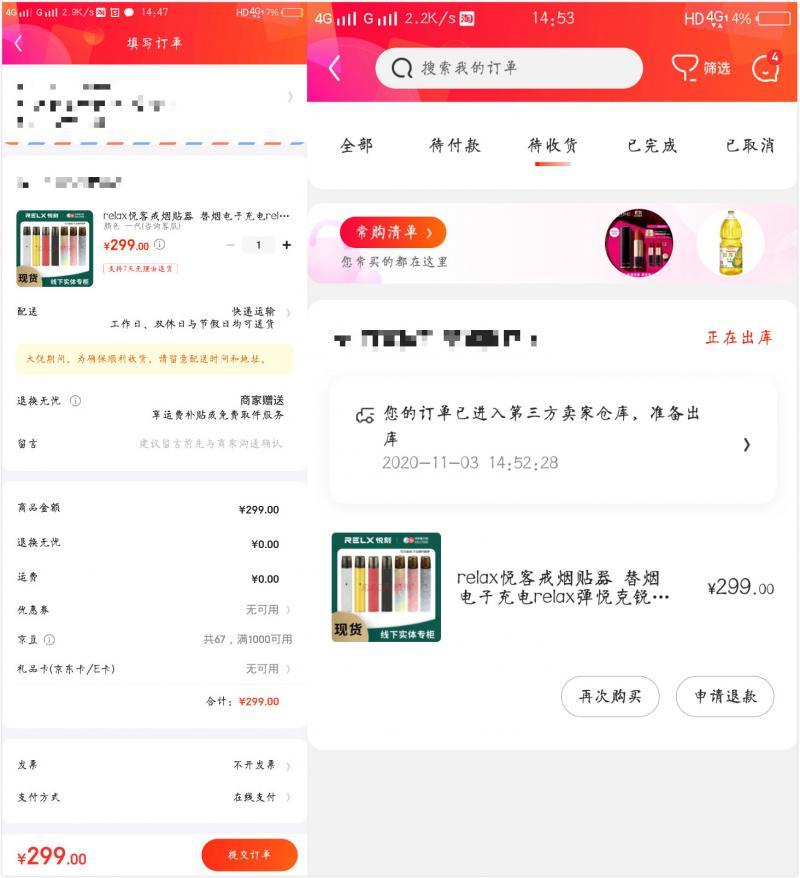This screenshot has height=878, width=800.
Task: Open the 筛选 filter
Action: click(x=701, y=68)
